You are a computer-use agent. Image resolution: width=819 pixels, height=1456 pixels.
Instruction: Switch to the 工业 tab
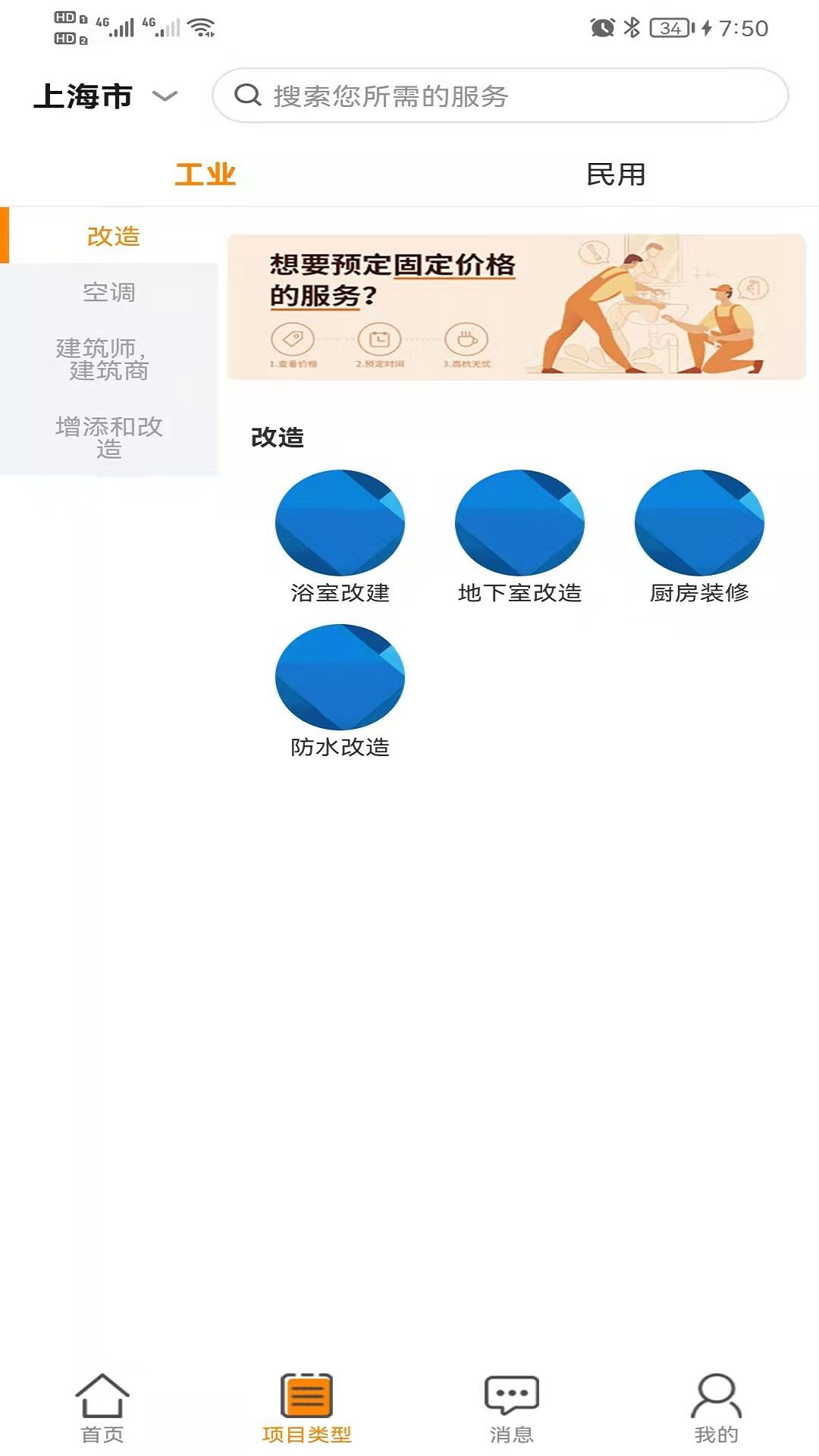pos(205,174)
